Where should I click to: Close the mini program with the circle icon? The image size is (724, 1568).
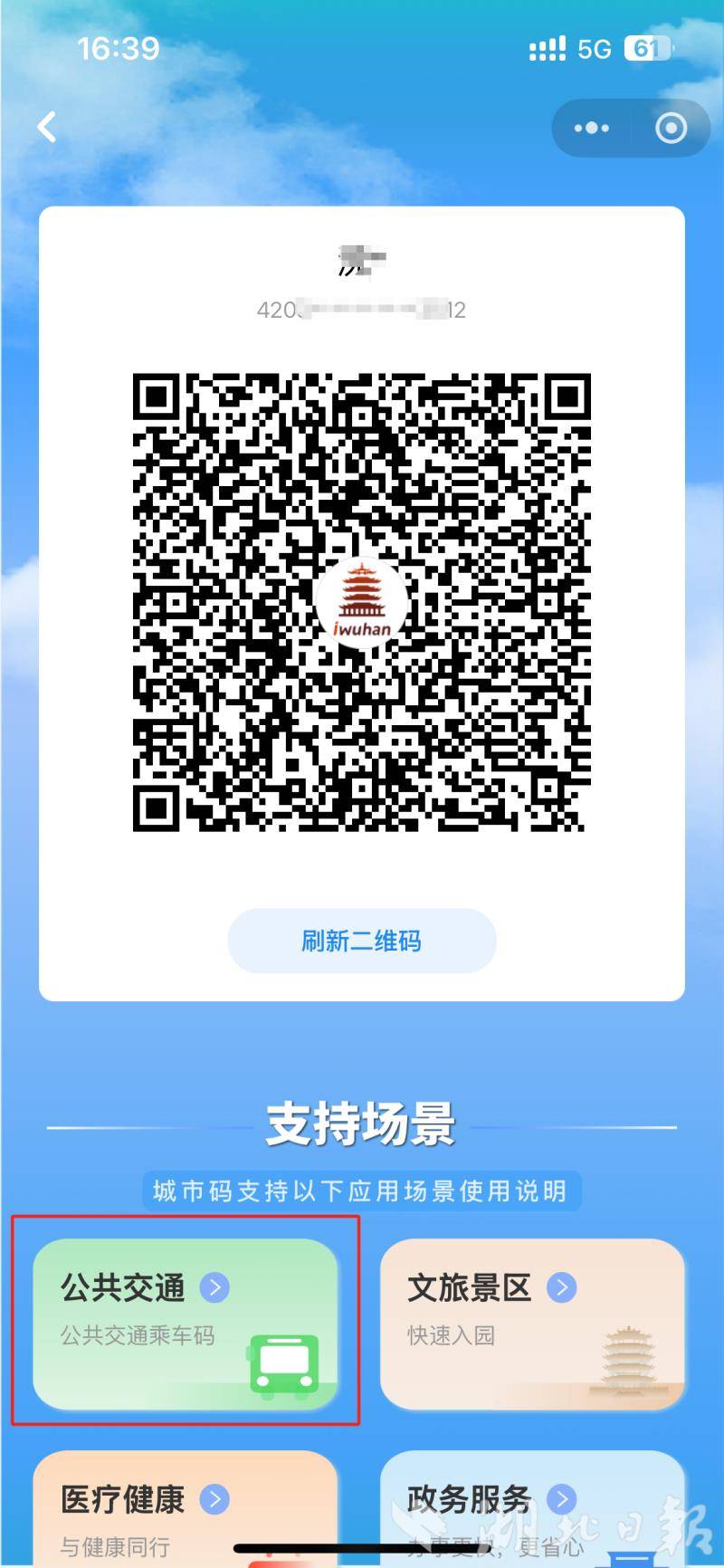coord(671,129)
